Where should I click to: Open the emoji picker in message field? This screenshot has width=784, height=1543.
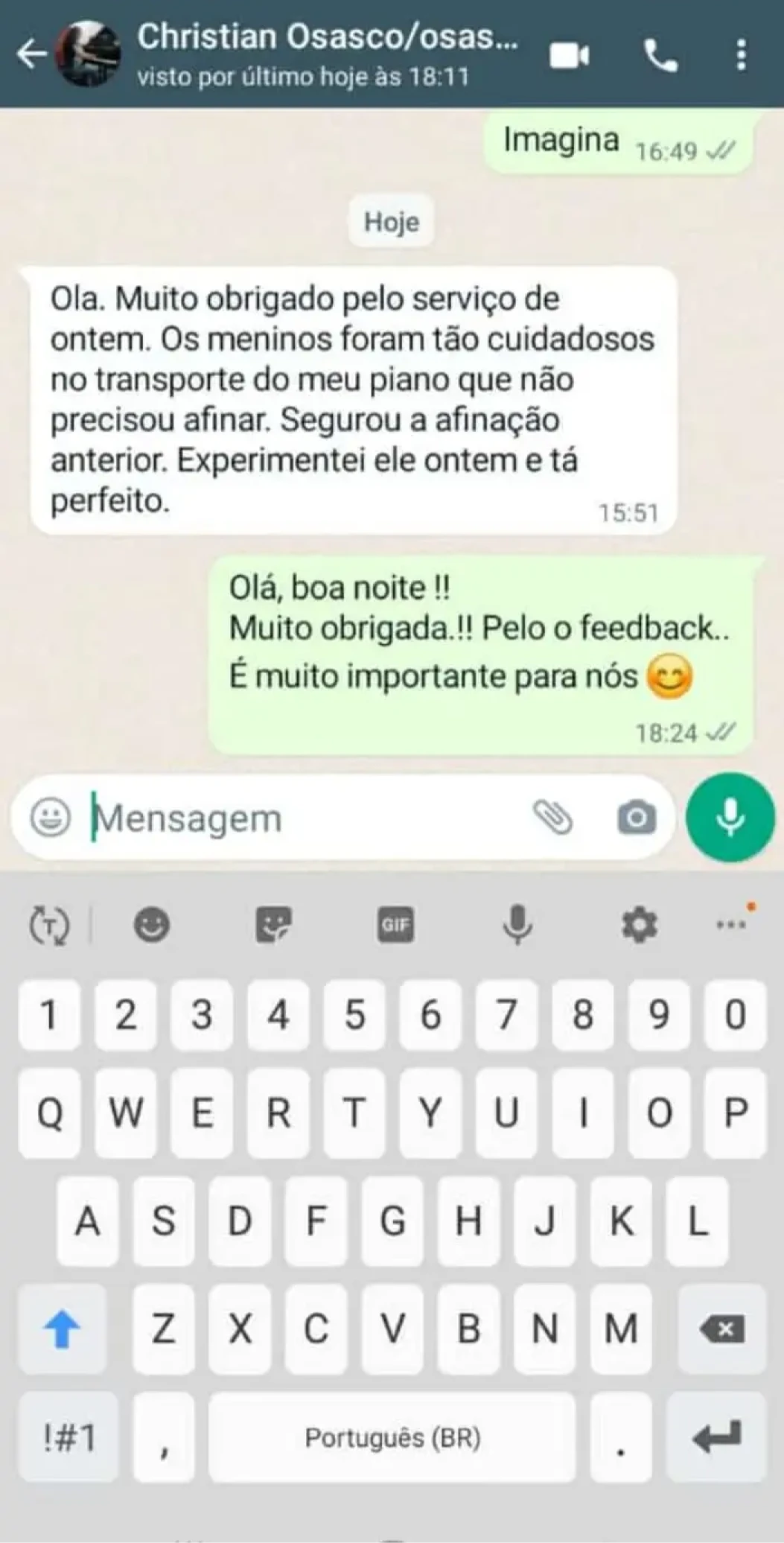click(x=51, y=818)
